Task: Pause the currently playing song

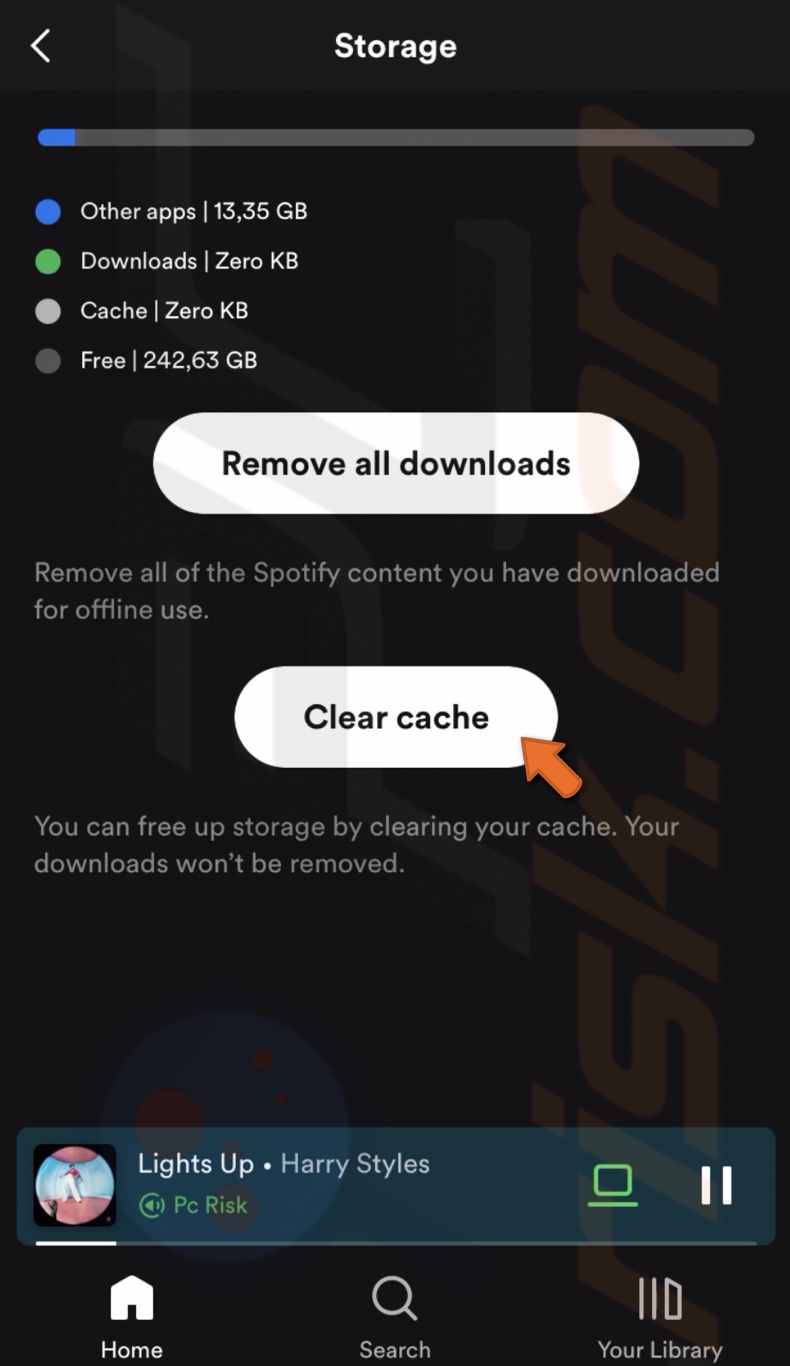Action: (717, 1184)
